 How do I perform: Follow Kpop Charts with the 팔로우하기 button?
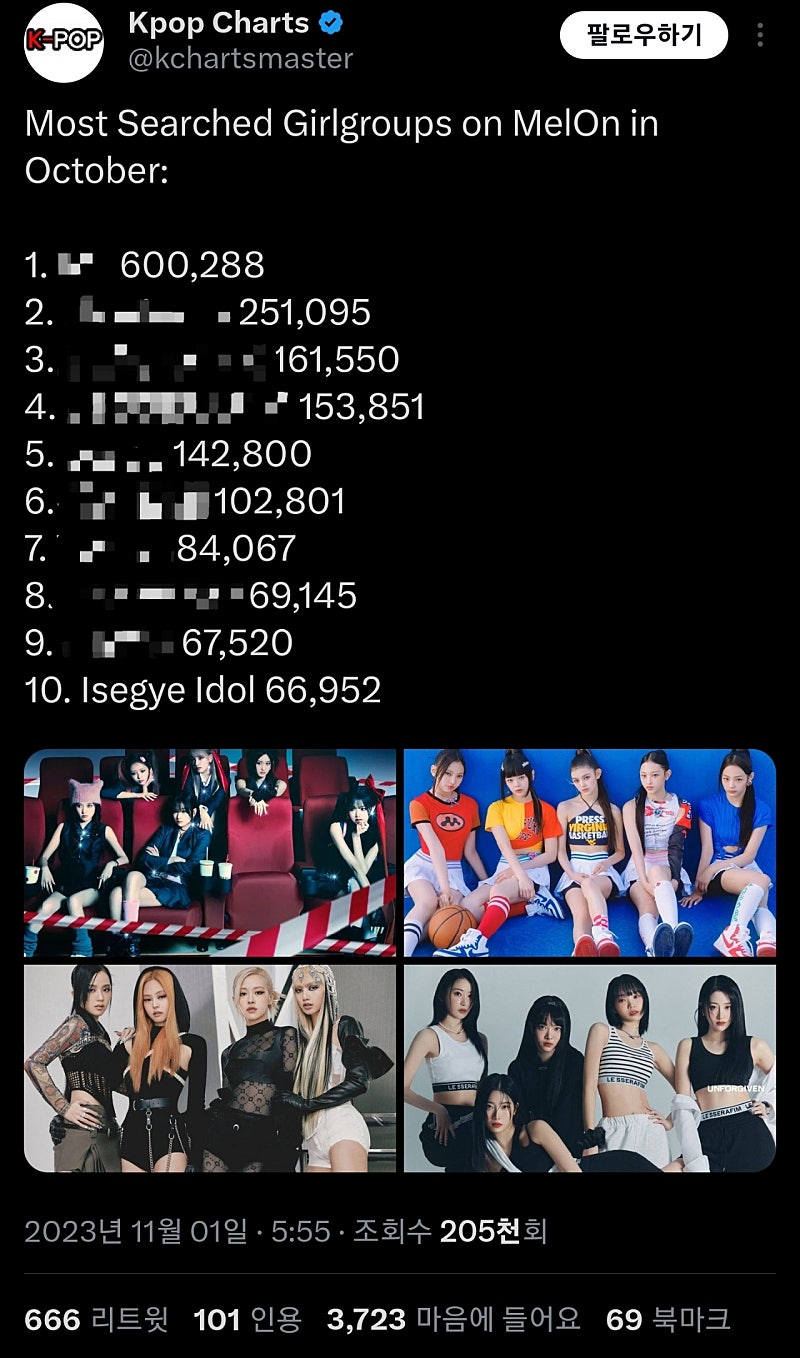point(644,36)
